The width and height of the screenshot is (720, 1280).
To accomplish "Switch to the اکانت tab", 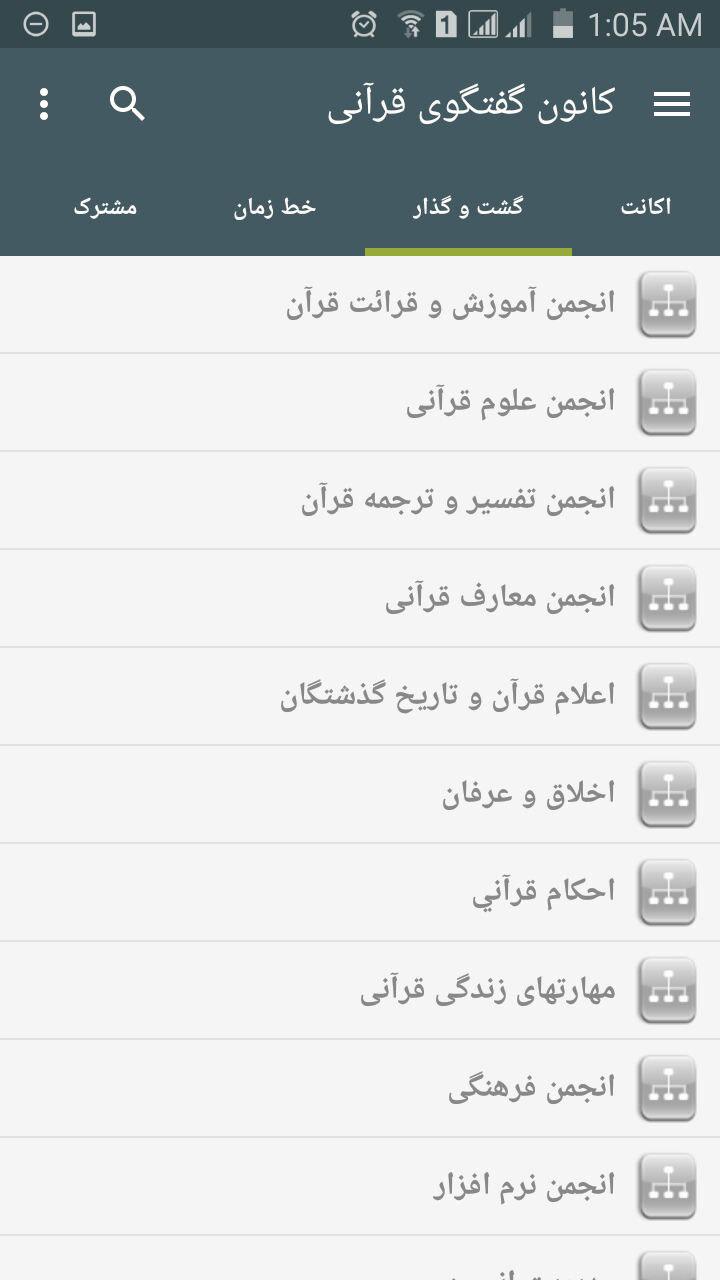I will click(x=646, y=207).
